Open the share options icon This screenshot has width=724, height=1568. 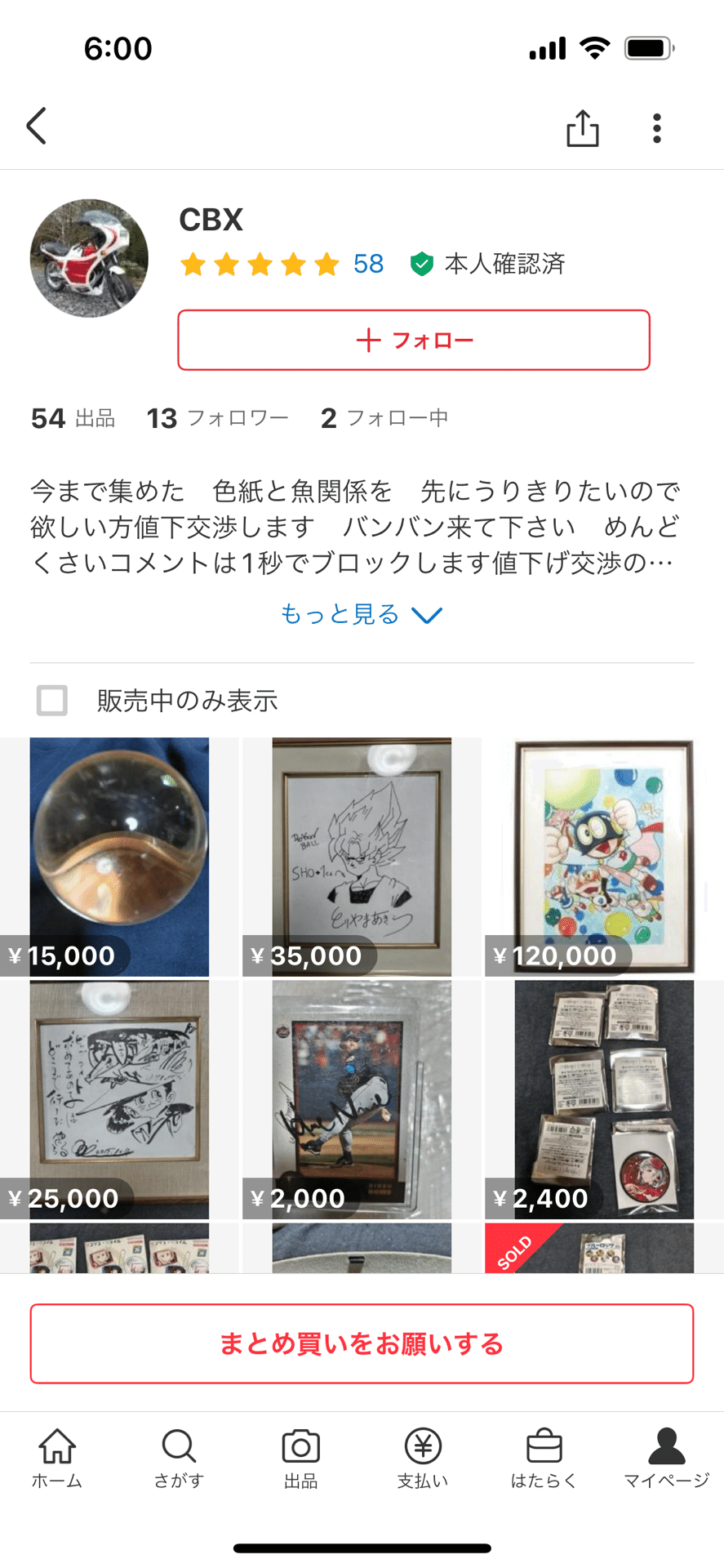pos(581,127)
